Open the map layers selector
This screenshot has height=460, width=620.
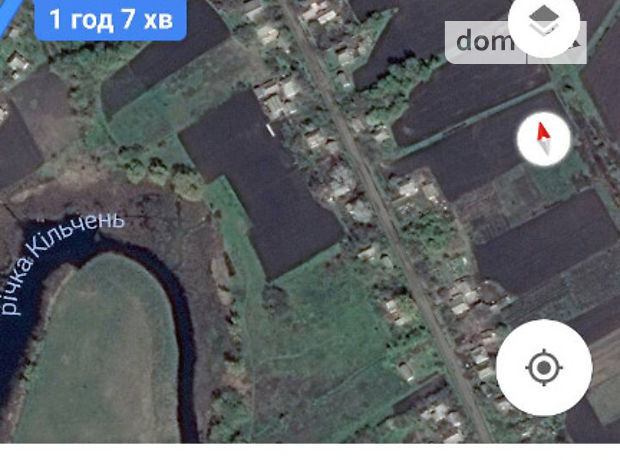[x=544, y=22]
